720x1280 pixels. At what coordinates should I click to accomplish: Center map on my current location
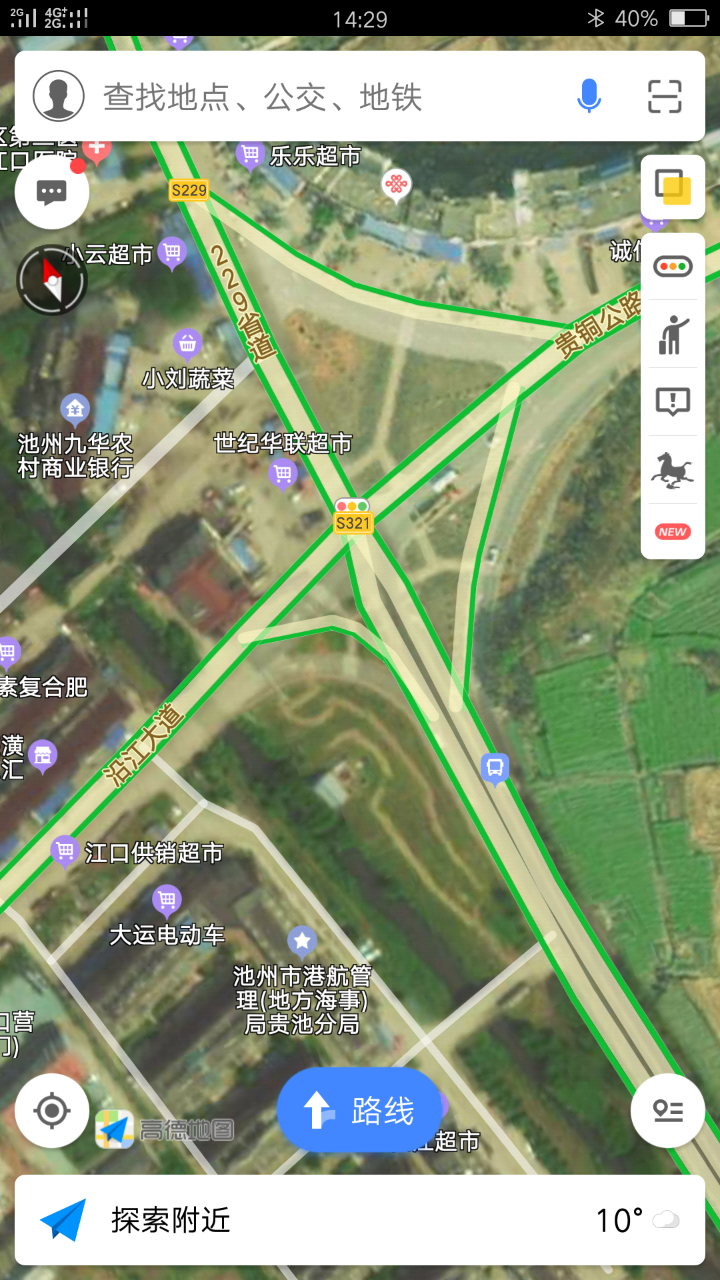(52, 1111)
